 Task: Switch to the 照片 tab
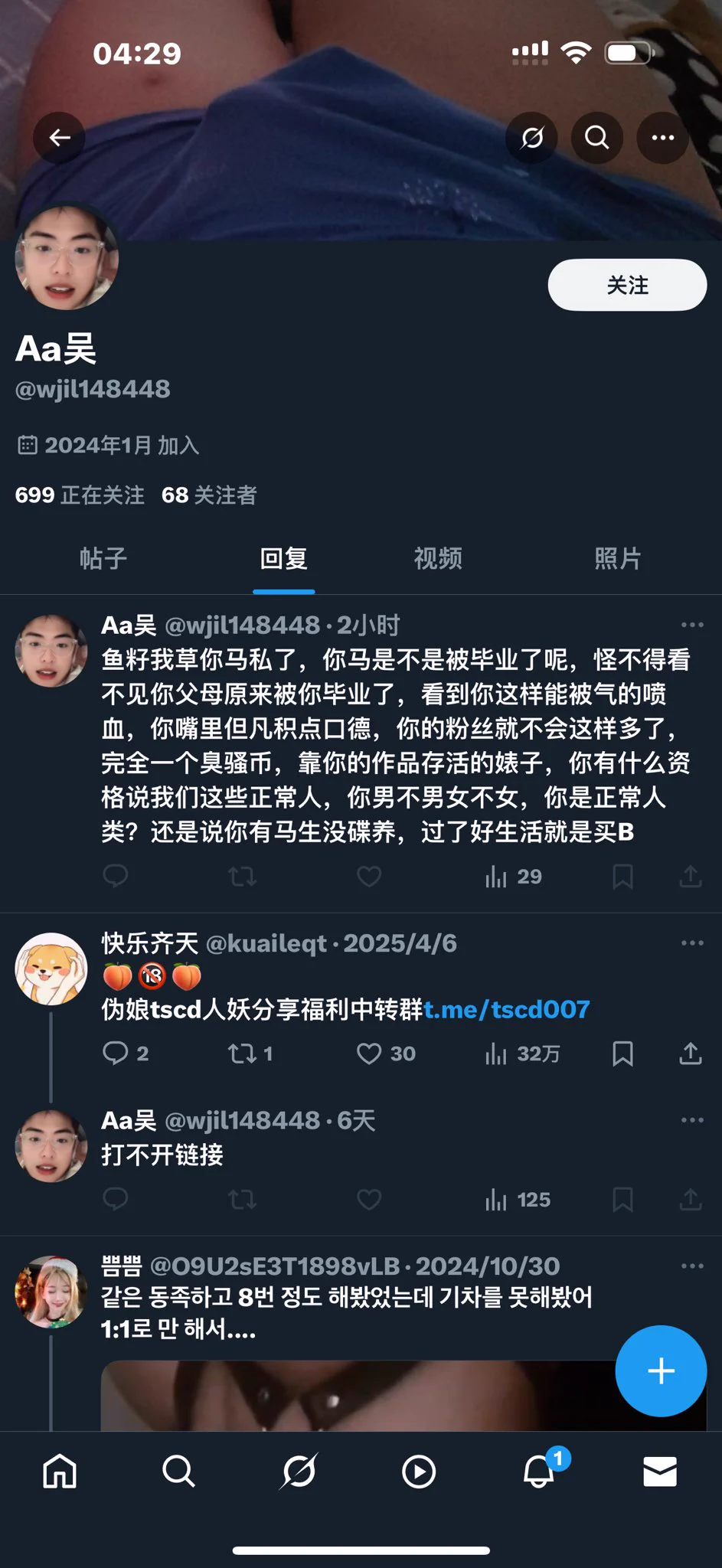click(617, 558)
